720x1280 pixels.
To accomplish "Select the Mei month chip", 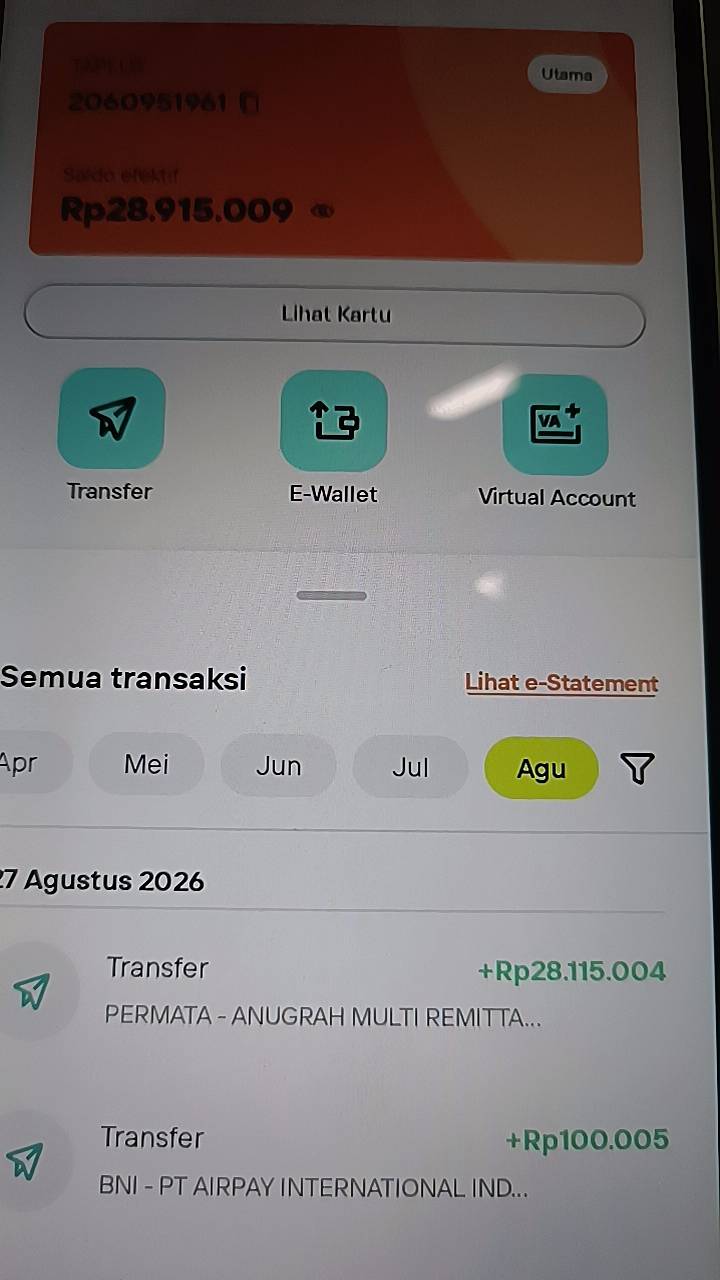I will coord(146,765).
